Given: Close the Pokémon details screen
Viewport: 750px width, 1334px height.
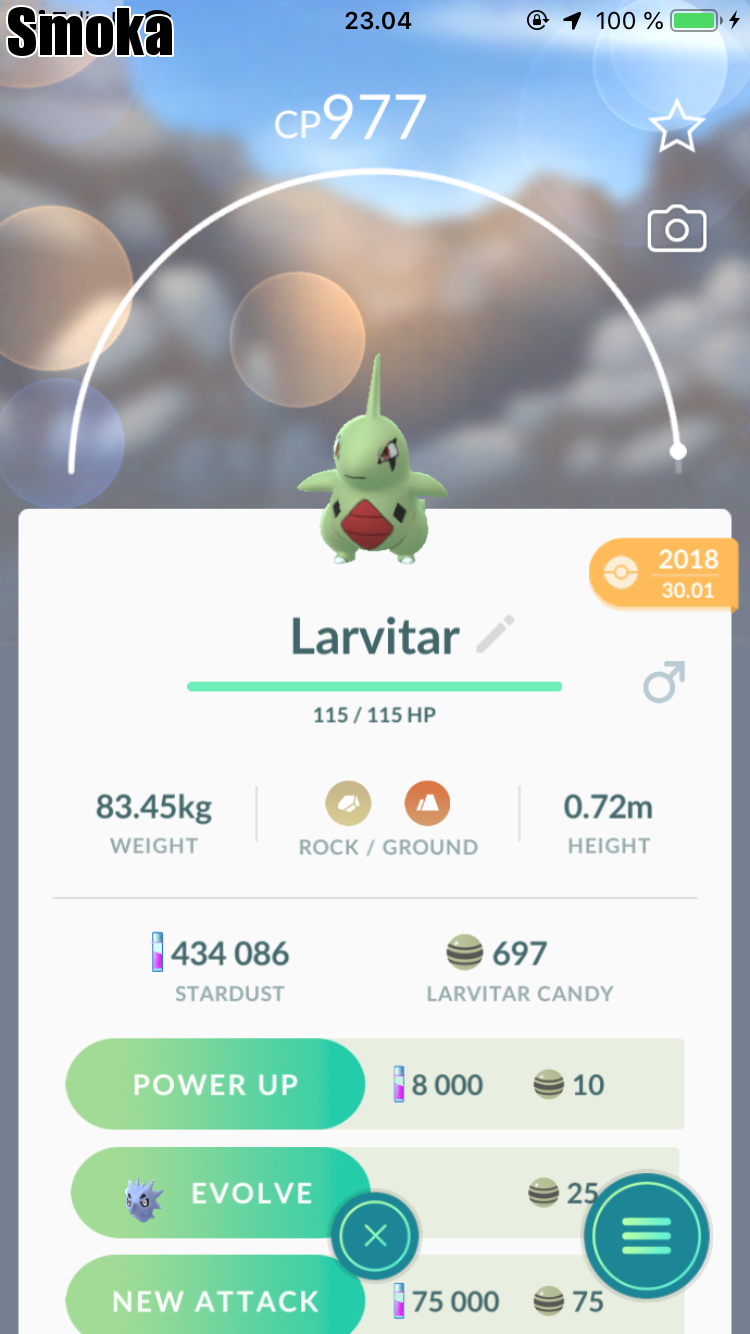Looking at the screenshot, I should point(375,1237).
